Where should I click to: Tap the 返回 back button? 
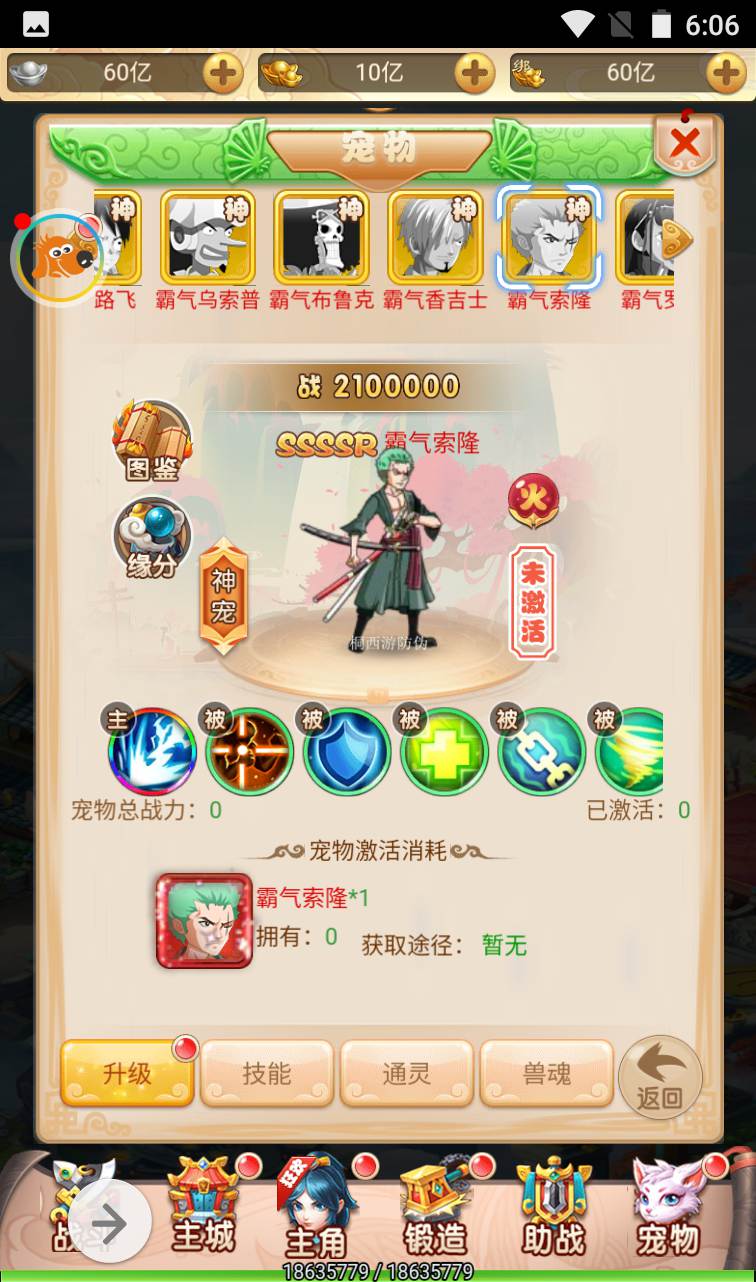coord(660,1077)
